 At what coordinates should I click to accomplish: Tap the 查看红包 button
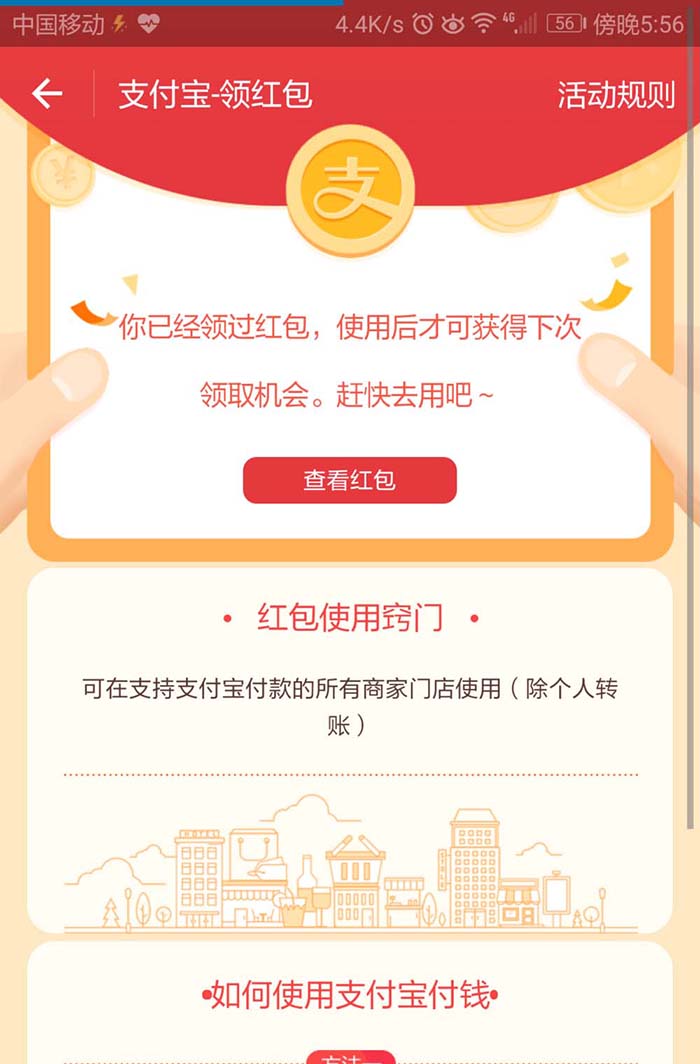(x=349, y=480)
